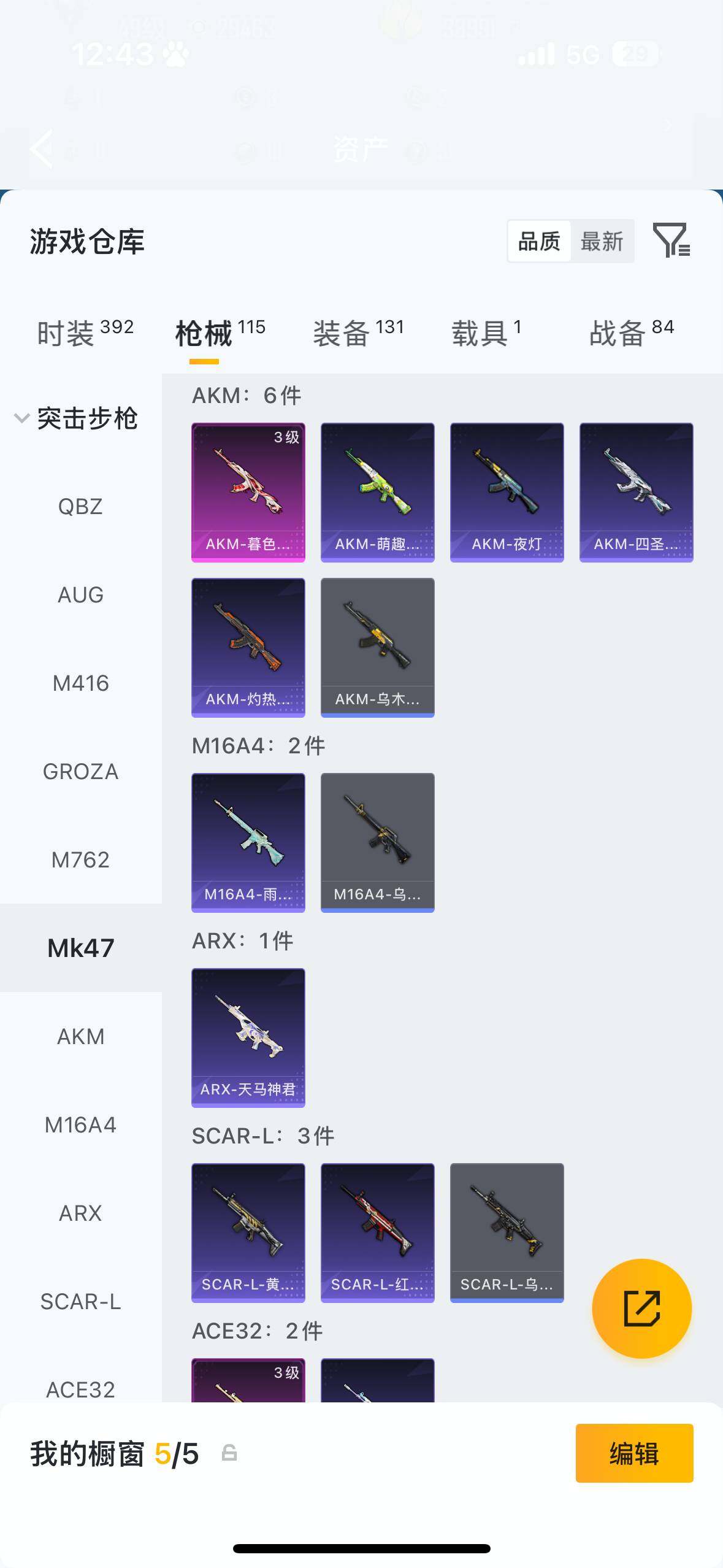Edit my showcase with 编辑
The width and height of the screenshot is (723, 1568).
634,1453
